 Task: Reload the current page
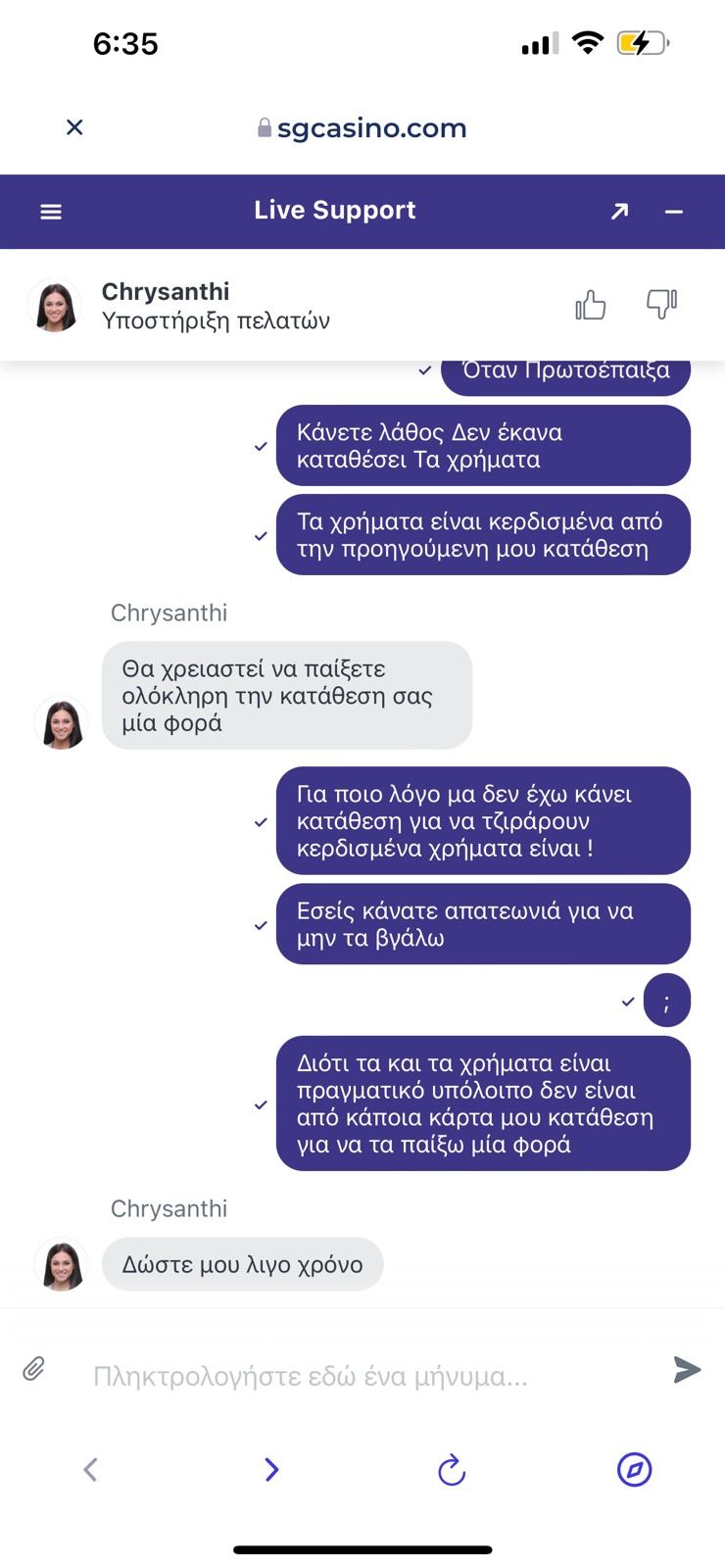point(452,1469)
